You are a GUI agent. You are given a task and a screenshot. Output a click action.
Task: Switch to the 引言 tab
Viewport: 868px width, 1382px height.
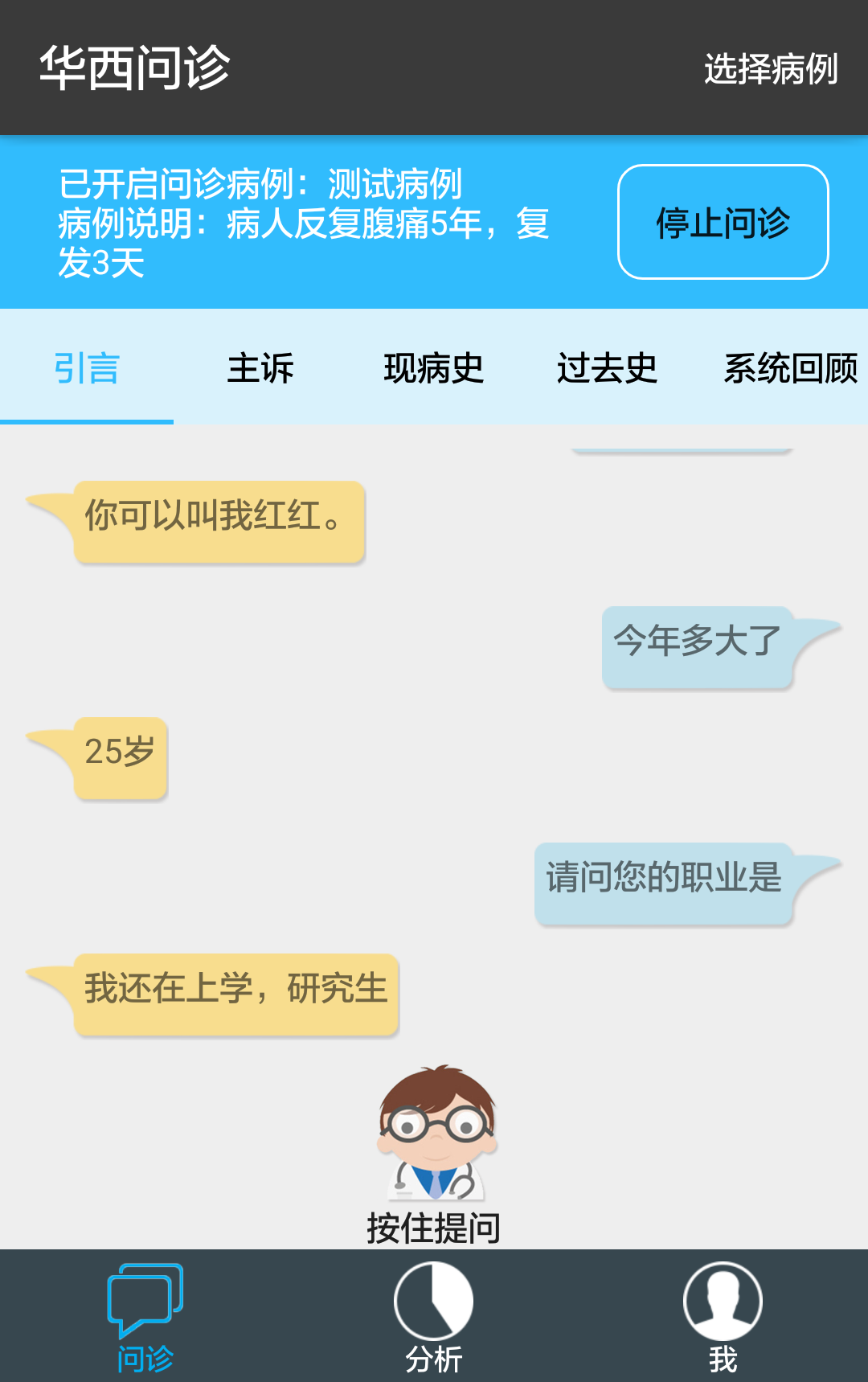coord(87,368)
